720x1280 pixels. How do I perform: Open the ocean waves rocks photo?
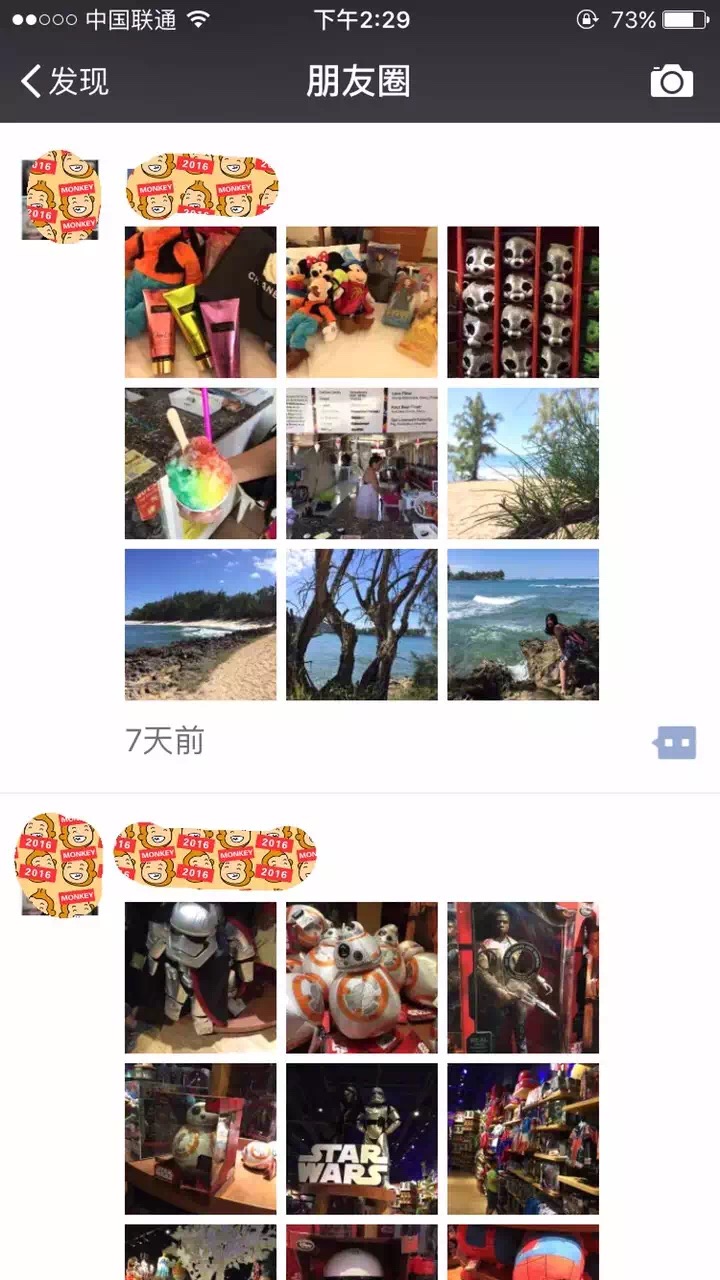522,624
